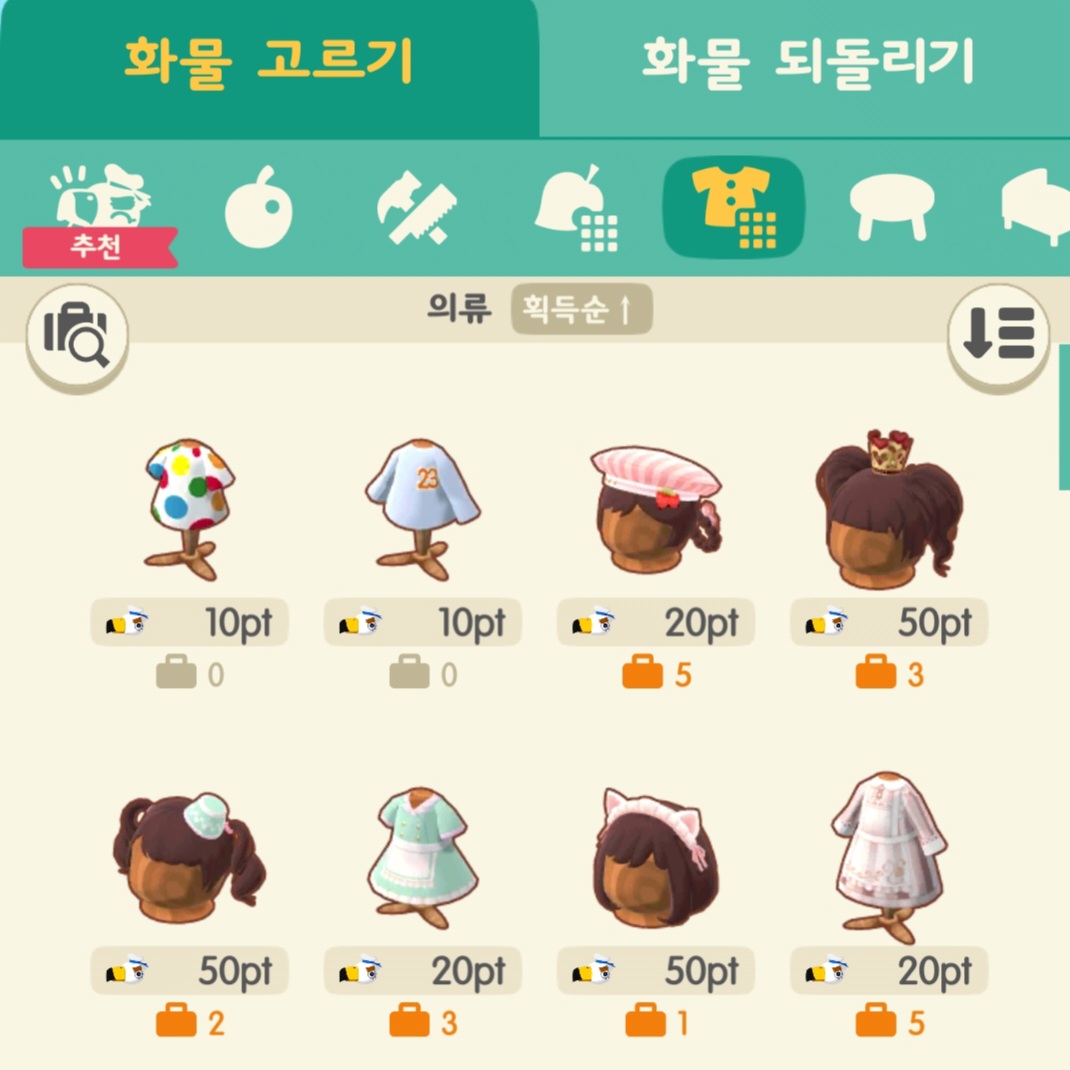Open the sort list button

(998, 336)
